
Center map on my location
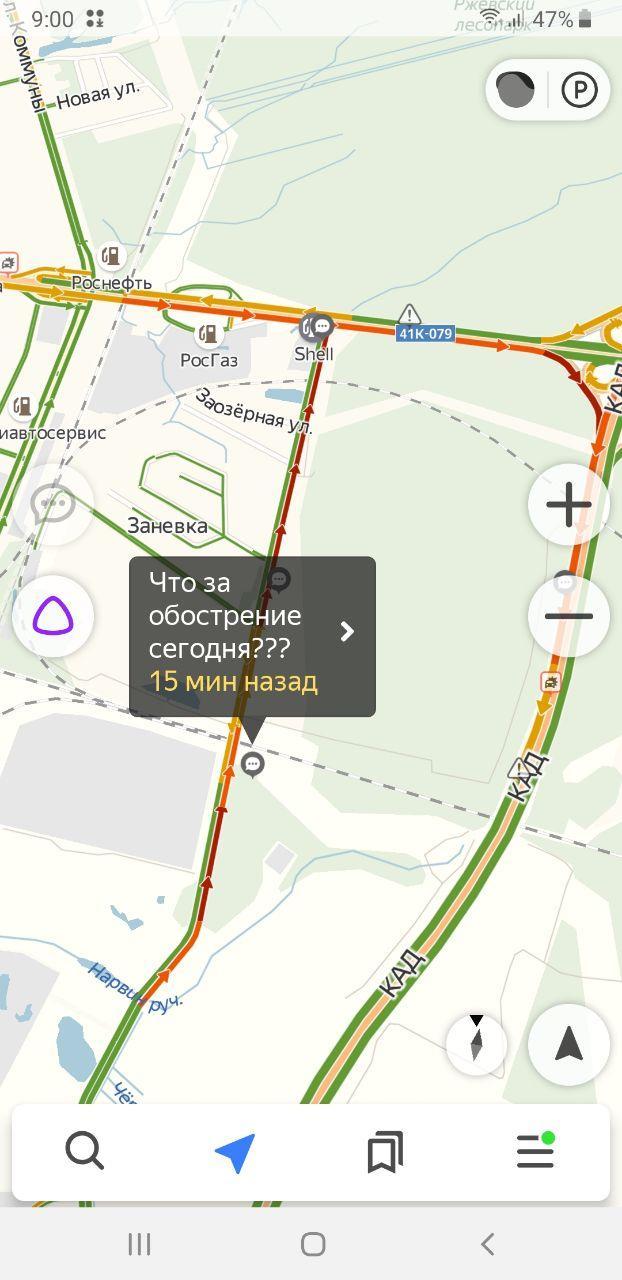coord(569,1045)
